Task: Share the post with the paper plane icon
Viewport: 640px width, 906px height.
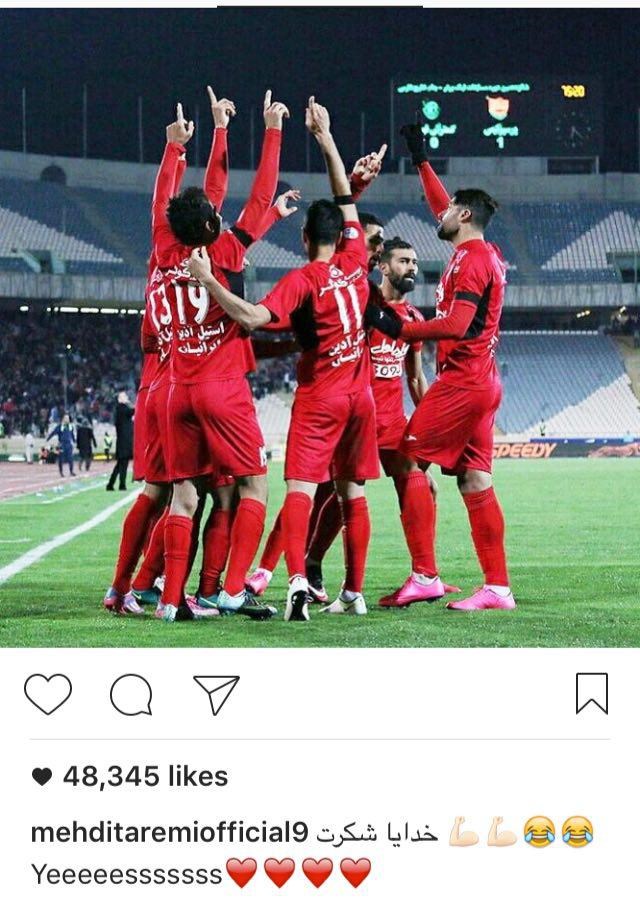Action: (216, 694)
